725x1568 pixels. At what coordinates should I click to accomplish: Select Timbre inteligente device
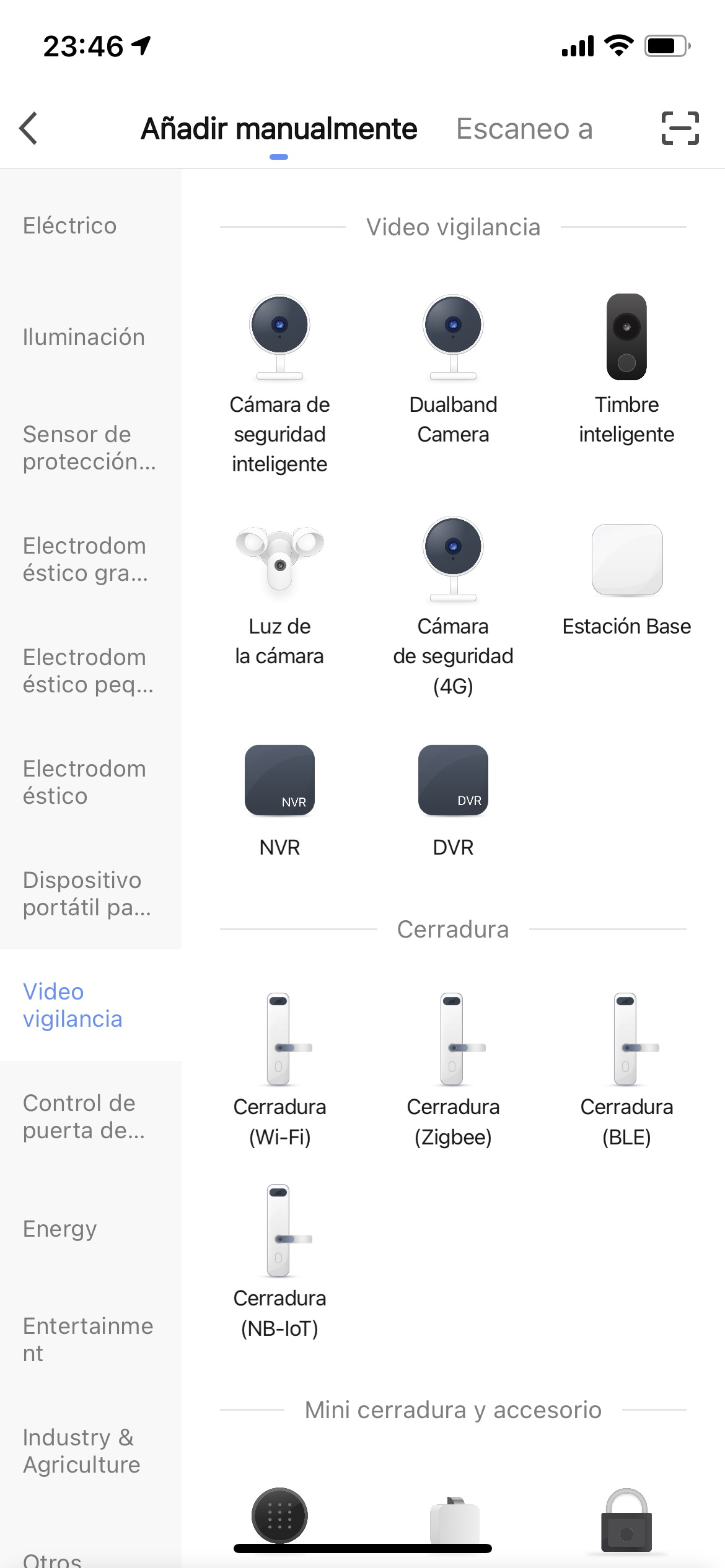[626, 369]
